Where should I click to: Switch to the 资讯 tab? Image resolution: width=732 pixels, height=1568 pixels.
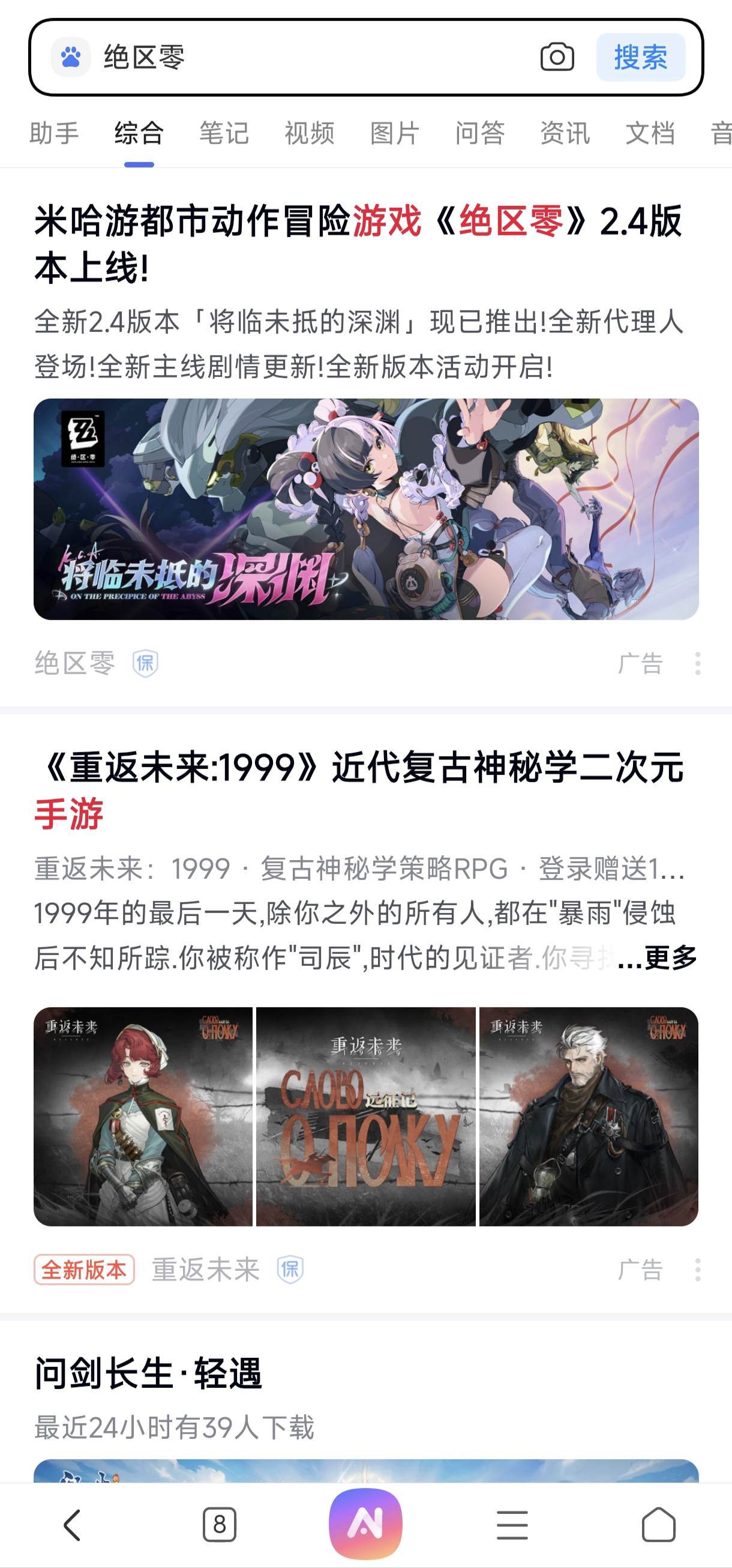565,133
